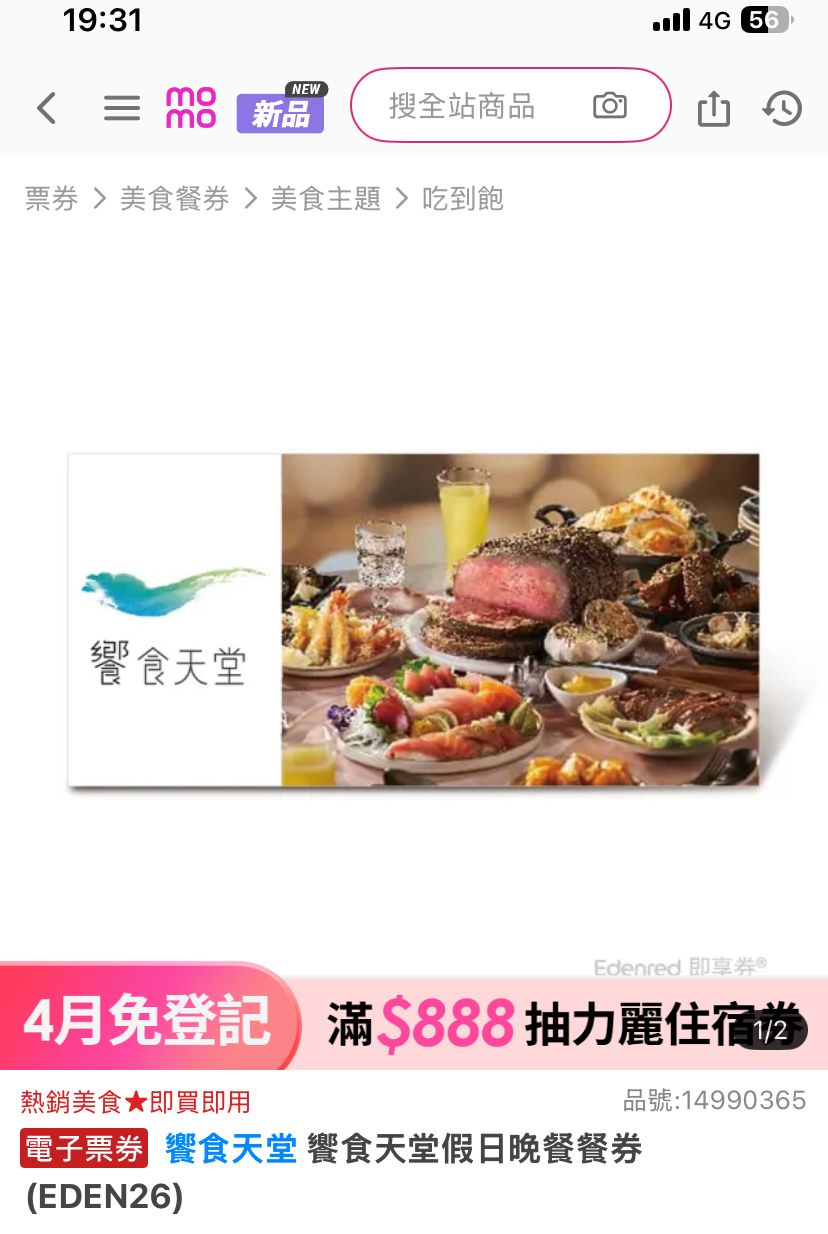Open the 饗食天堂 brand link
Screen dimensions: 828x1234
tap(231, 1149)
